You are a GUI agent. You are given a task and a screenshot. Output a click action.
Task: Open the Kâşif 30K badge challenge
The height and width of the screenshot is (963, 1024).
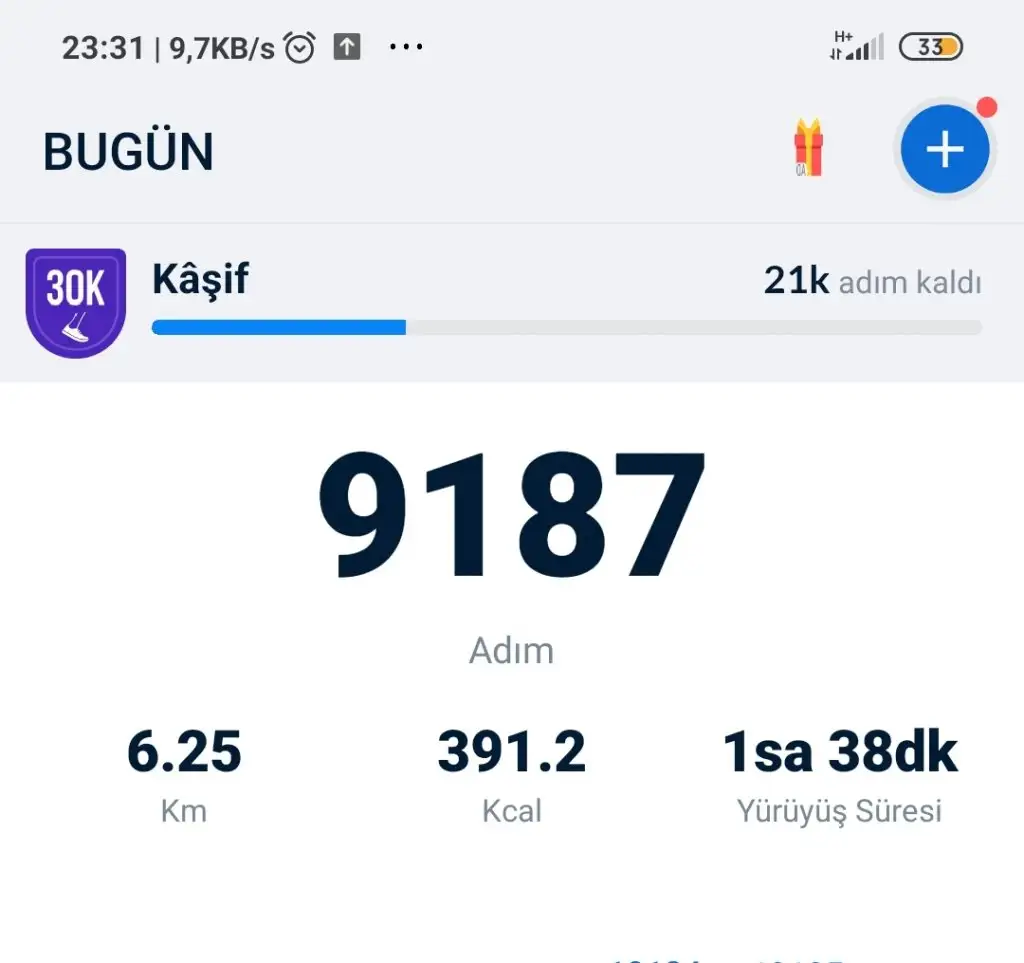coord(76,302)
